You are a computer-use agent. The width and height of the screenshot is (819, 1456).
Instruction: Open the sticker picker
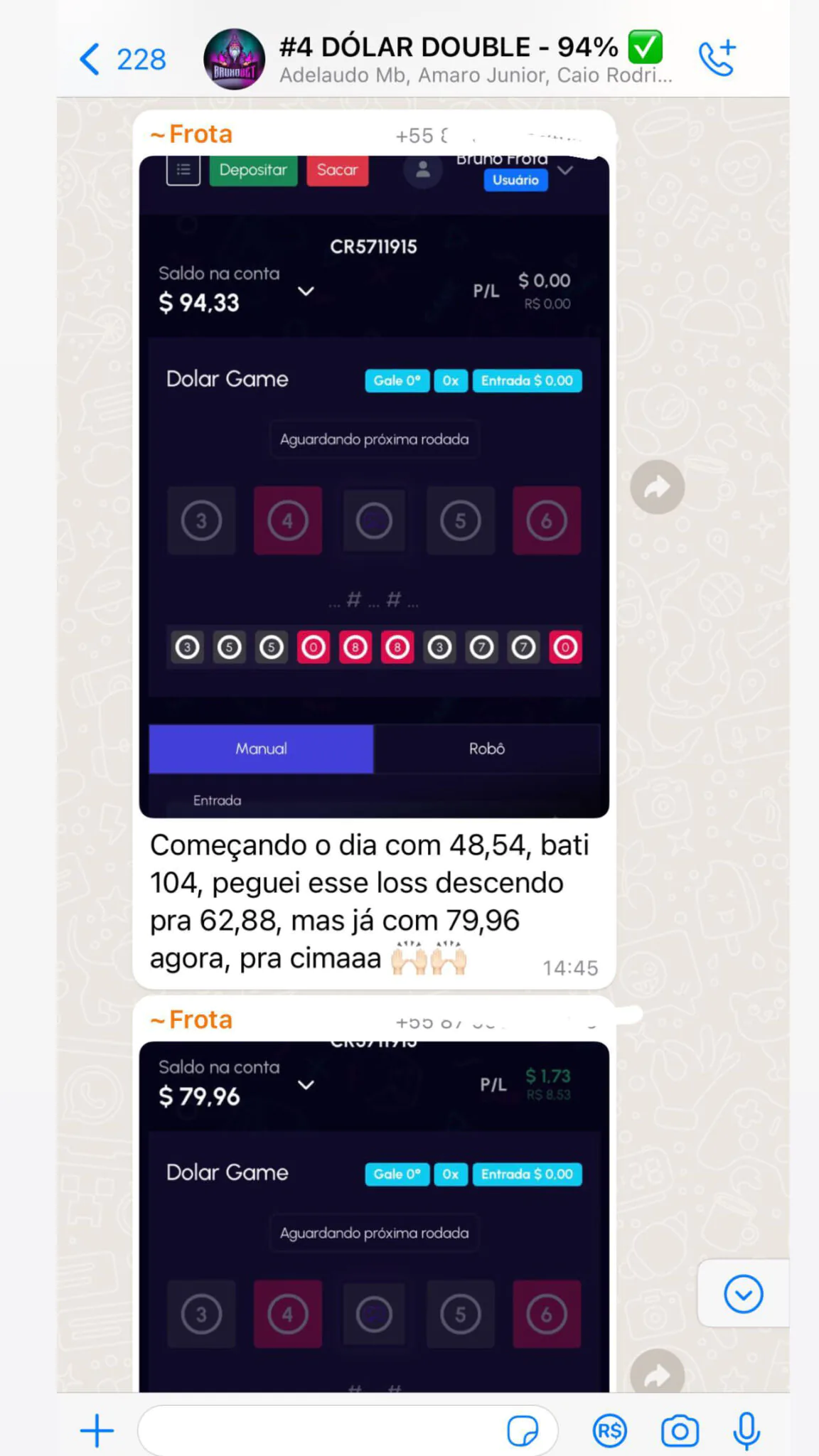[x=523, y=1430]
